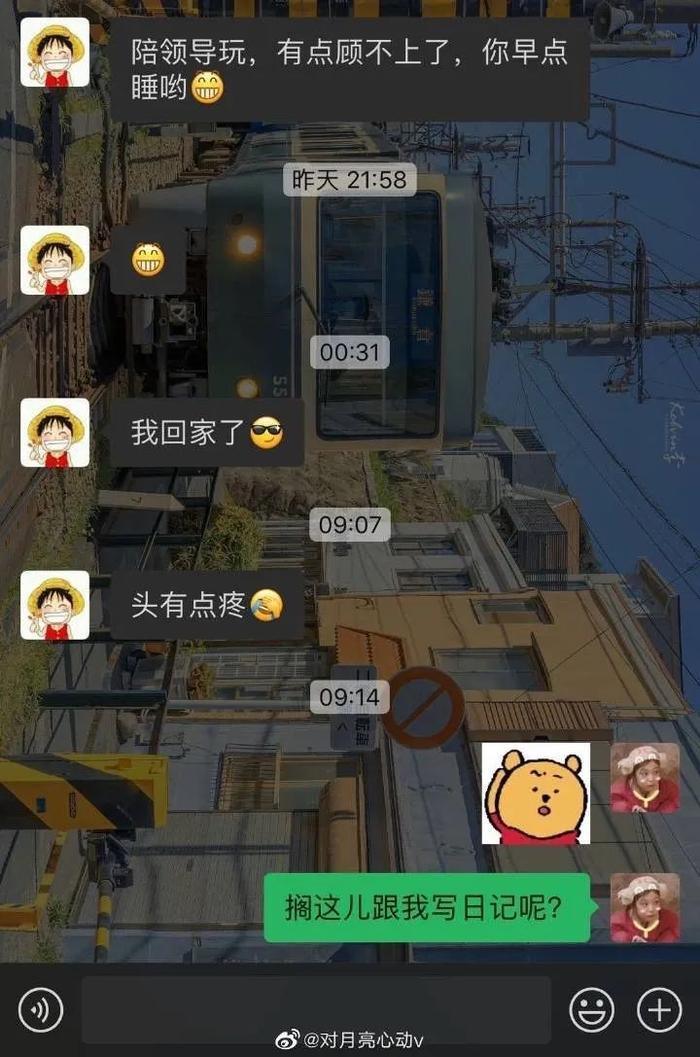Open the Winnie bear sticker message
The image size is (700, 1057).
click(535, 794)
